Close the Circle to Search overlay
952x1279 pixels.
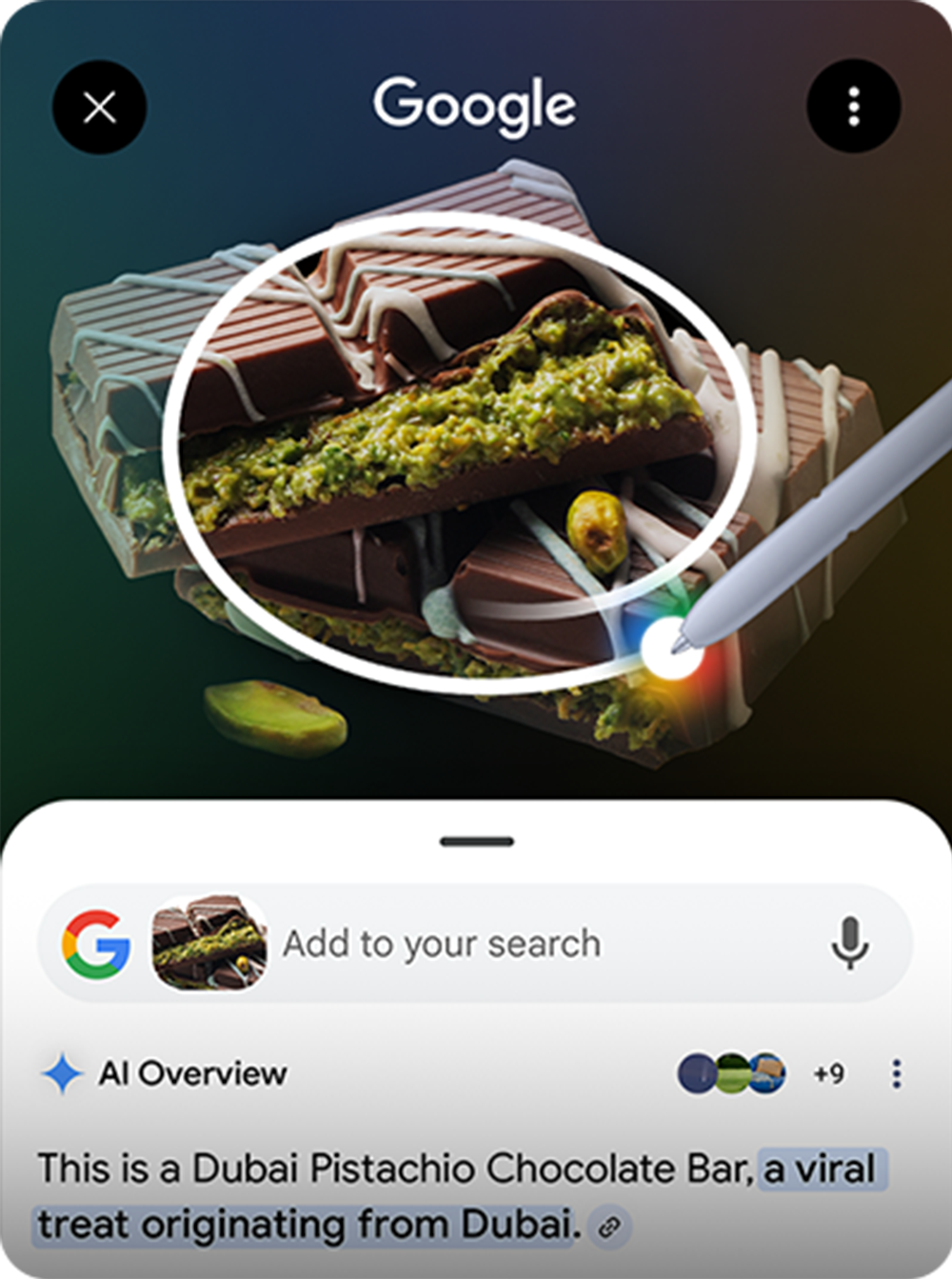[x=100, y=107]
